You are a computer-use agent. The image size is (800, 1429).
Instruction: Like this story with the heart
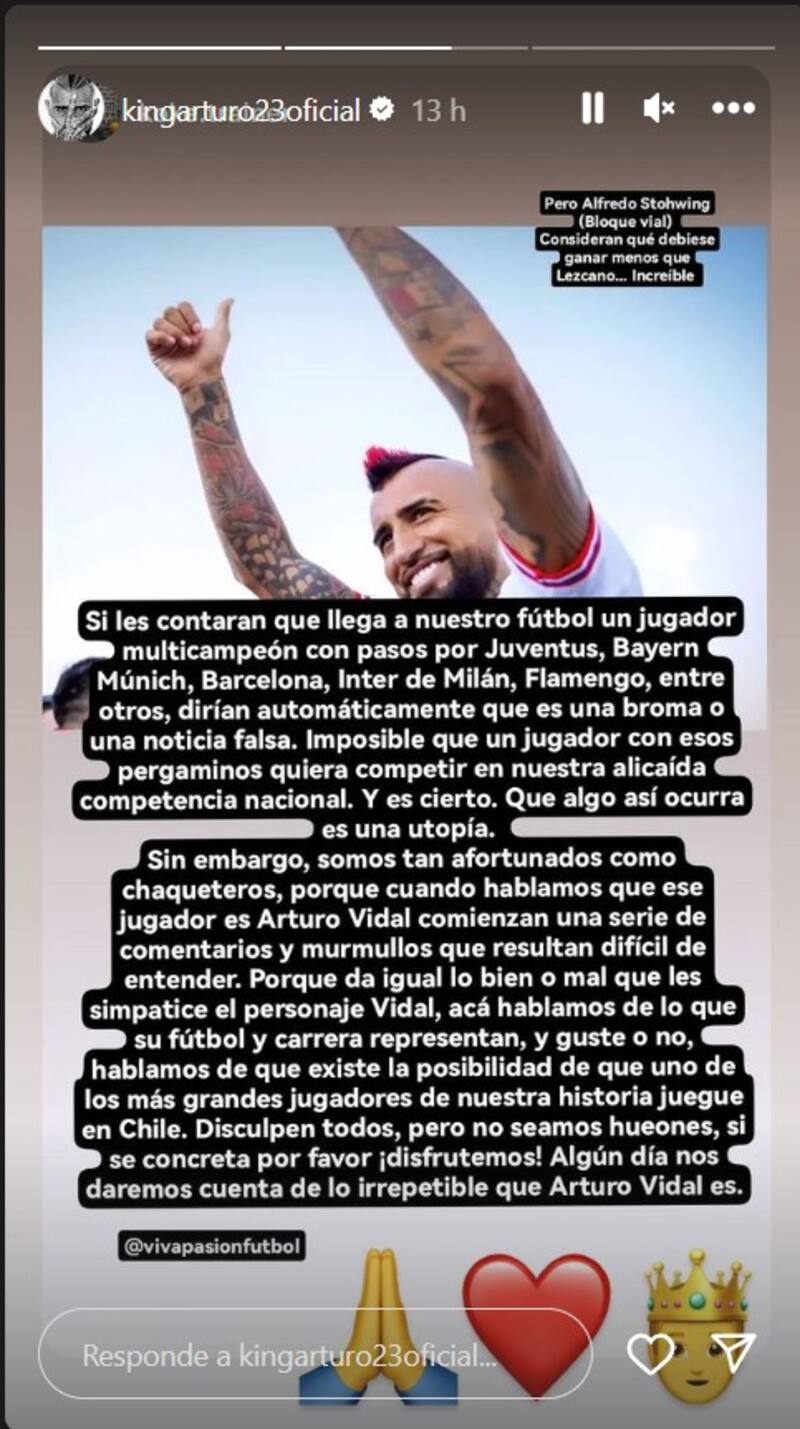click(x=650, y=1354)
